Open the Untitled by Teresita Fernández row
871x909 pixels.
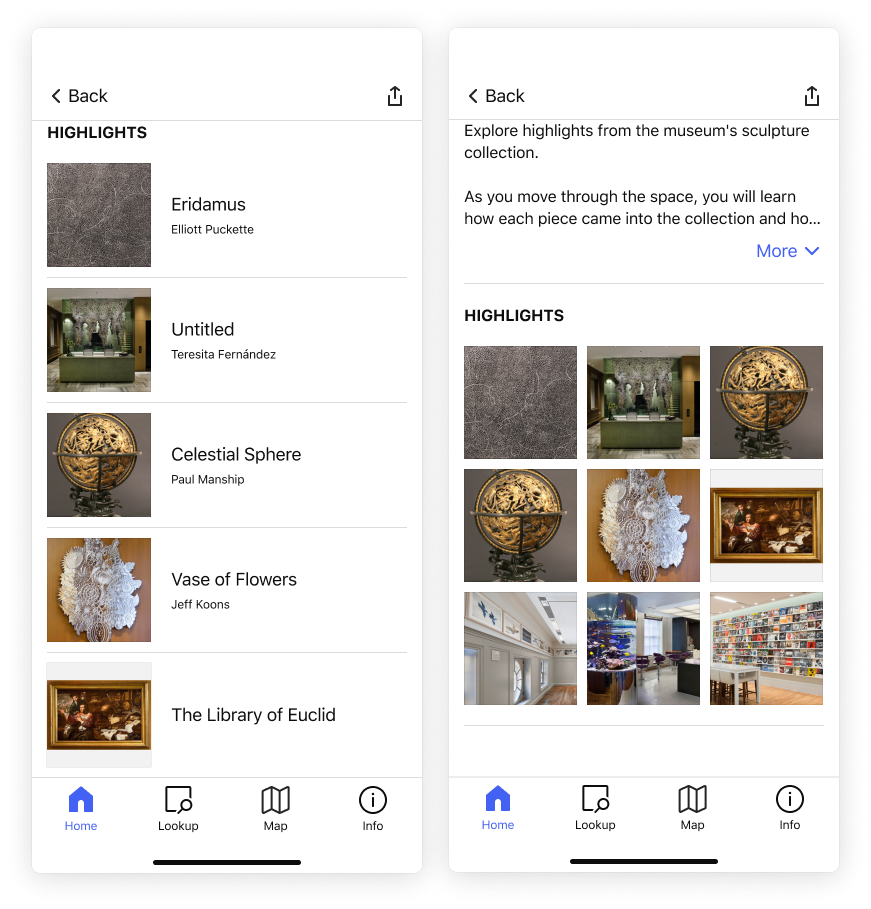[226, 340]
